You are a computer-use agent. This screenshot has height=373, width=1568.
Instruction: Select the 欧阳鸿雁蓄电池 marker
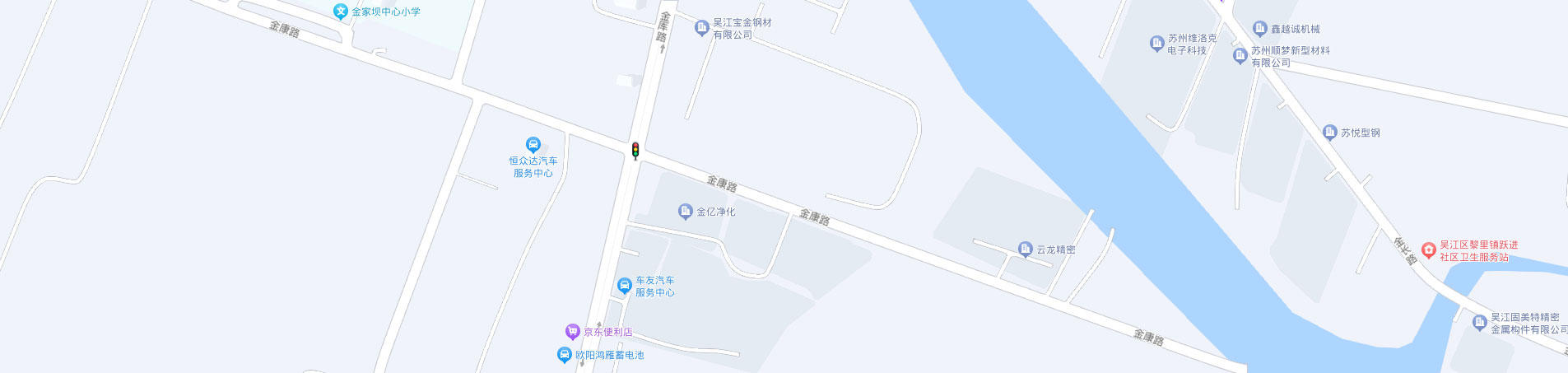pos(565,355)
